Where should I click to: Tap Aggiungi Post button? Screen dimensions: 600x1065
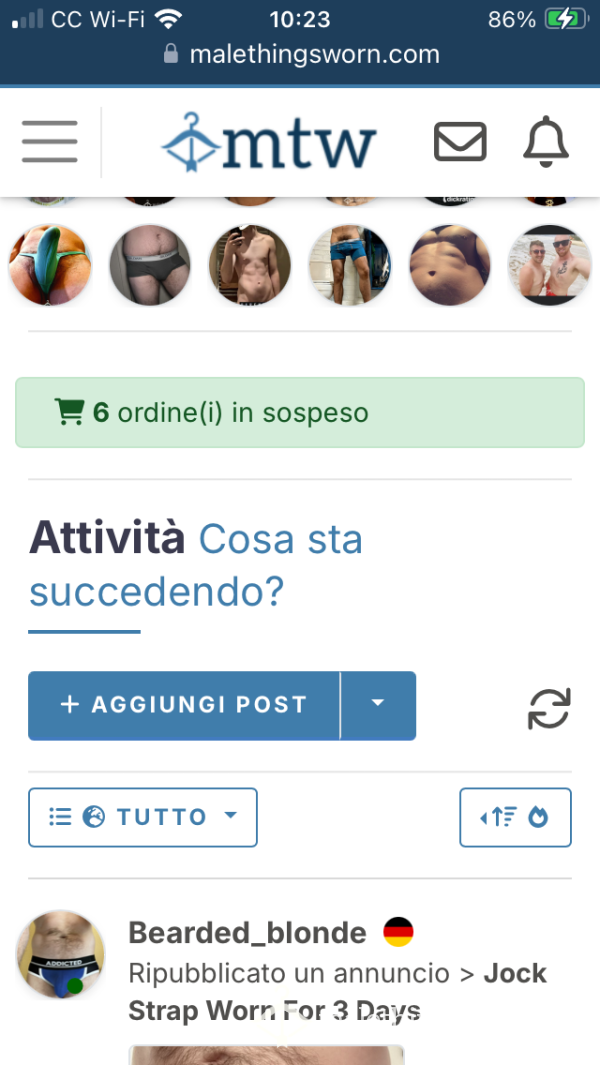pos(183,705)
